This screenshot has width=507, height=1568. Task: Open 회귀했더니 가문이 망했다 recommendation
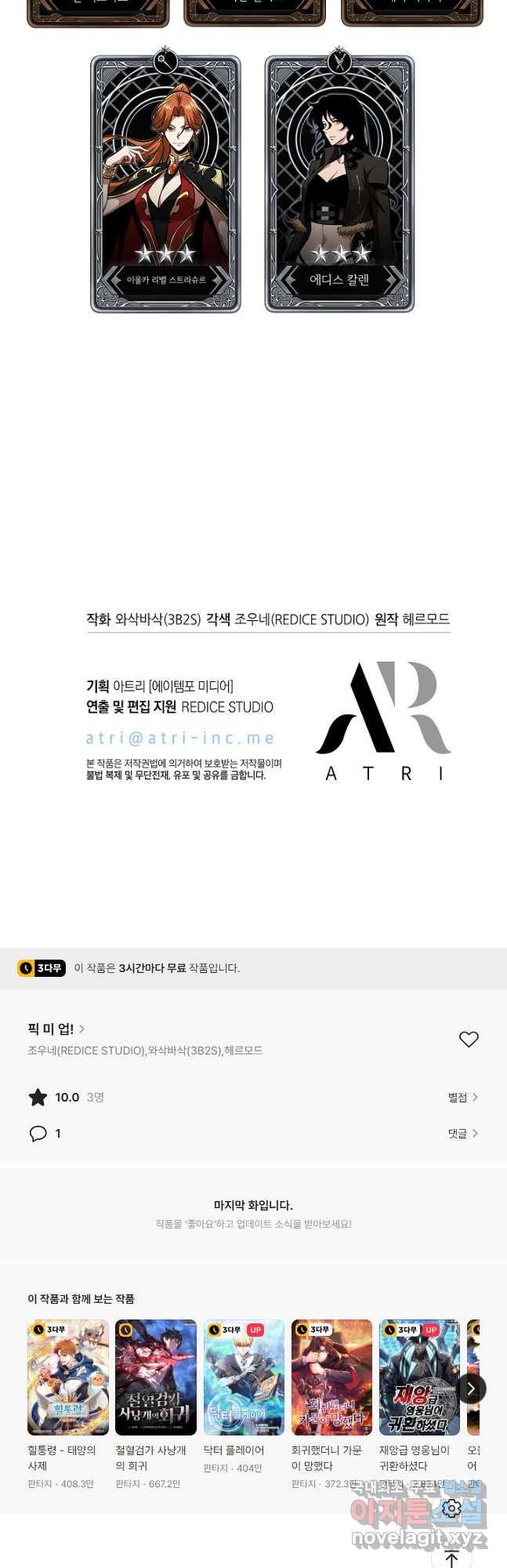tap(331, 1377)
